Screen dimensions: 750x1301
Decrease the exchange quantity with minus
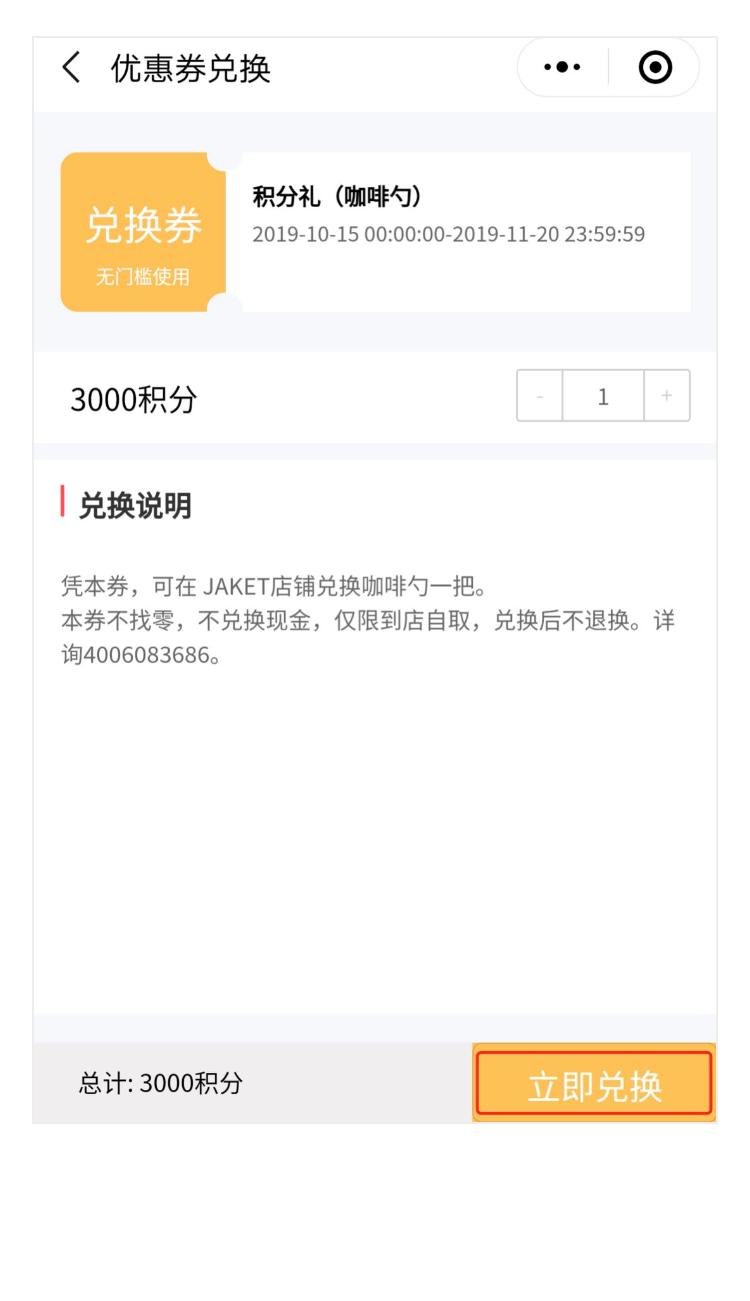(540, 396)
